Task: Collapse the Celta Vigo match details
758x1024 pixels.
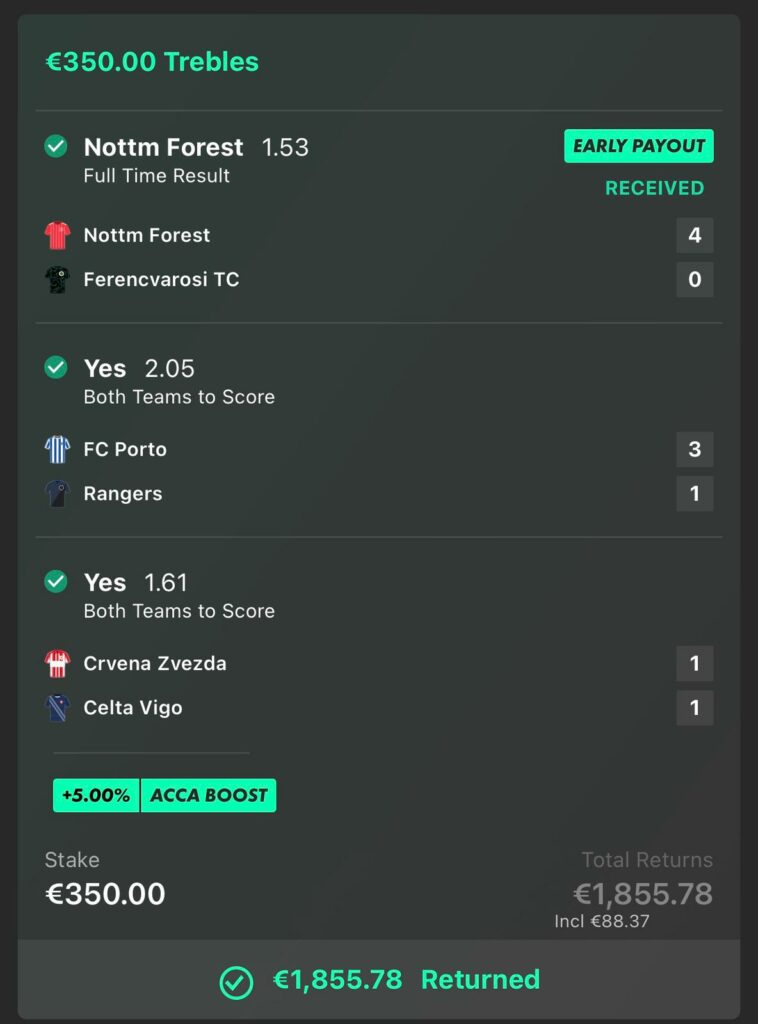Action: point(180,596)
